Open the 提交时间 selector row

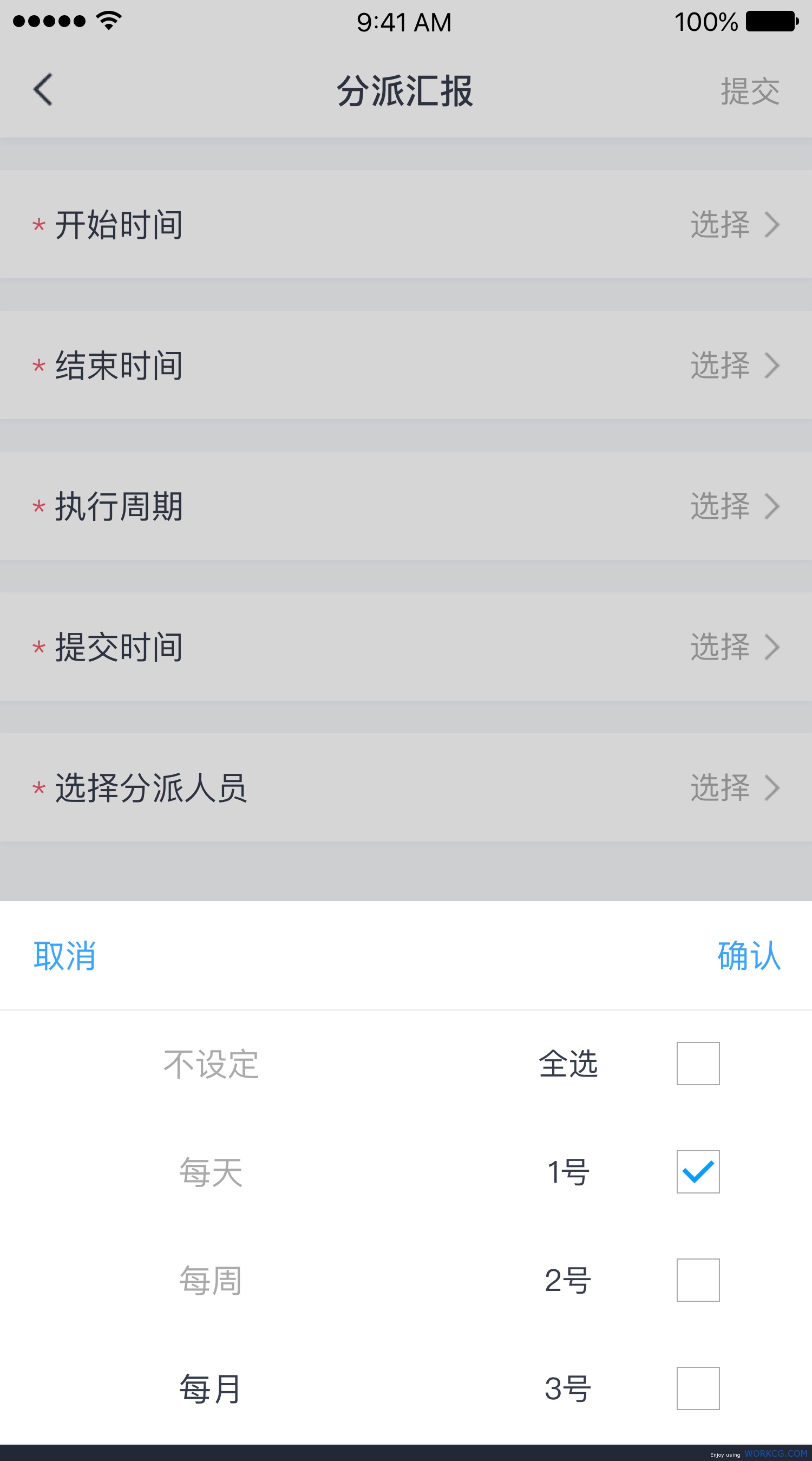406,647
